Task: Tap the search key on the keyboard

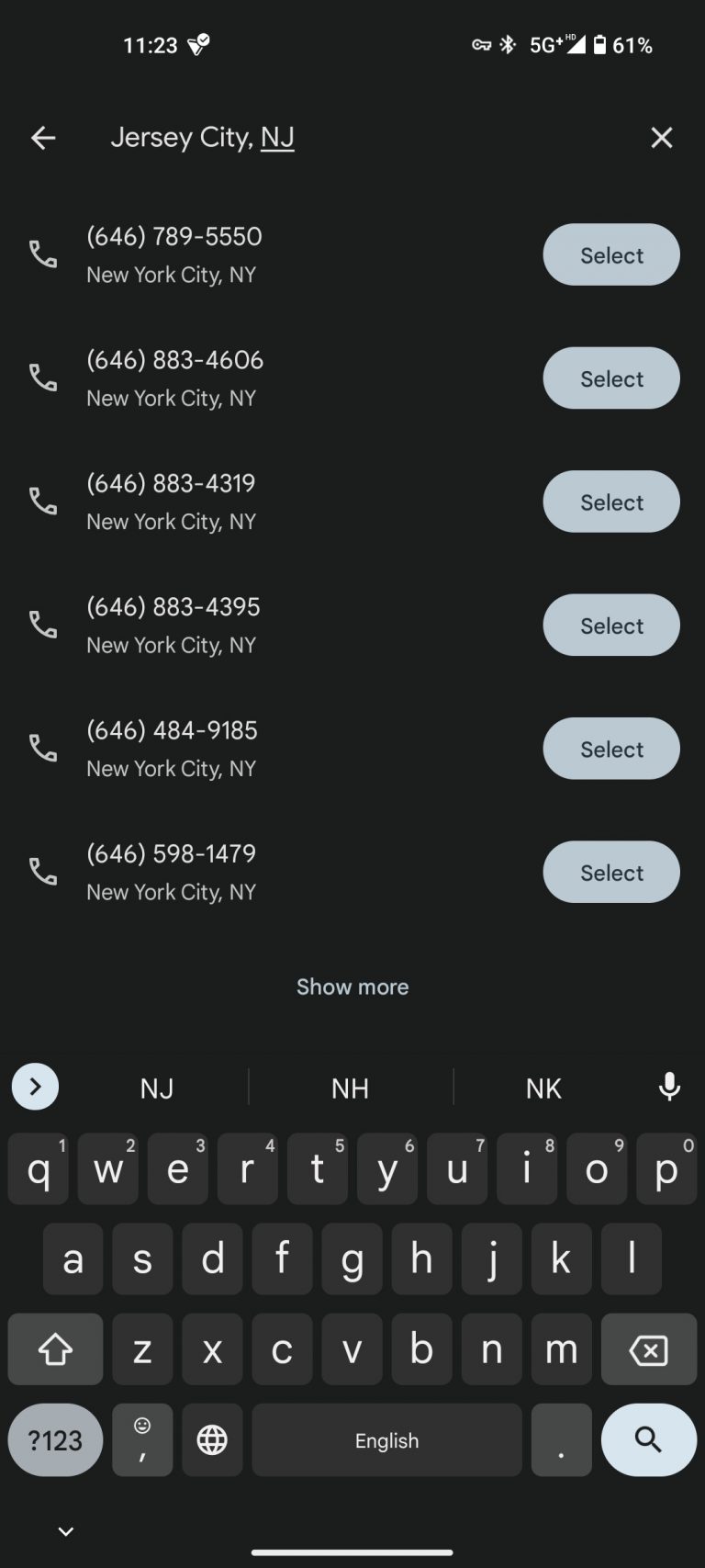Action: [x=649, y=1439]
